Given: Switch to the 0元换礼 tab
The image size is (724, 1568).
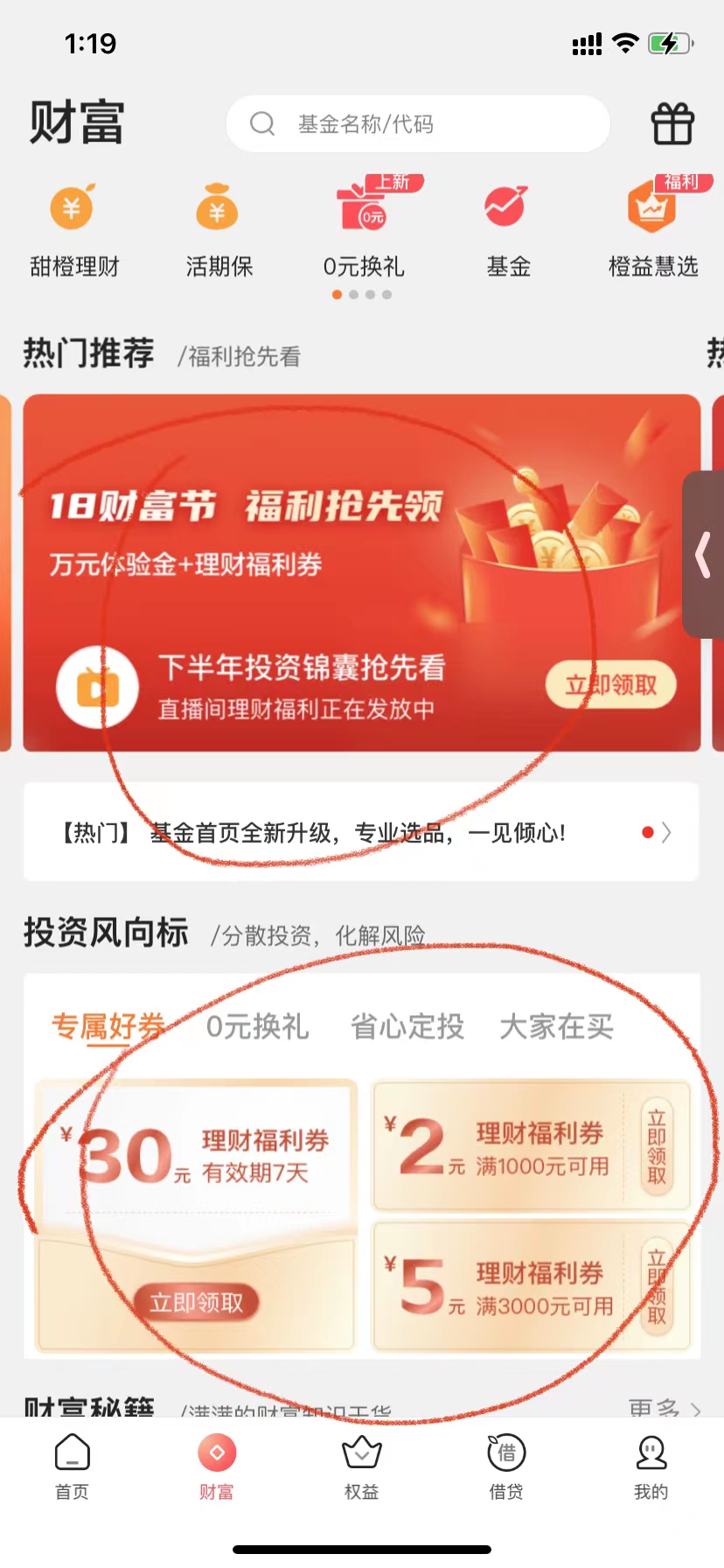Looking at the screenshot, I should pyautogui.click(x=257, y=1026).
